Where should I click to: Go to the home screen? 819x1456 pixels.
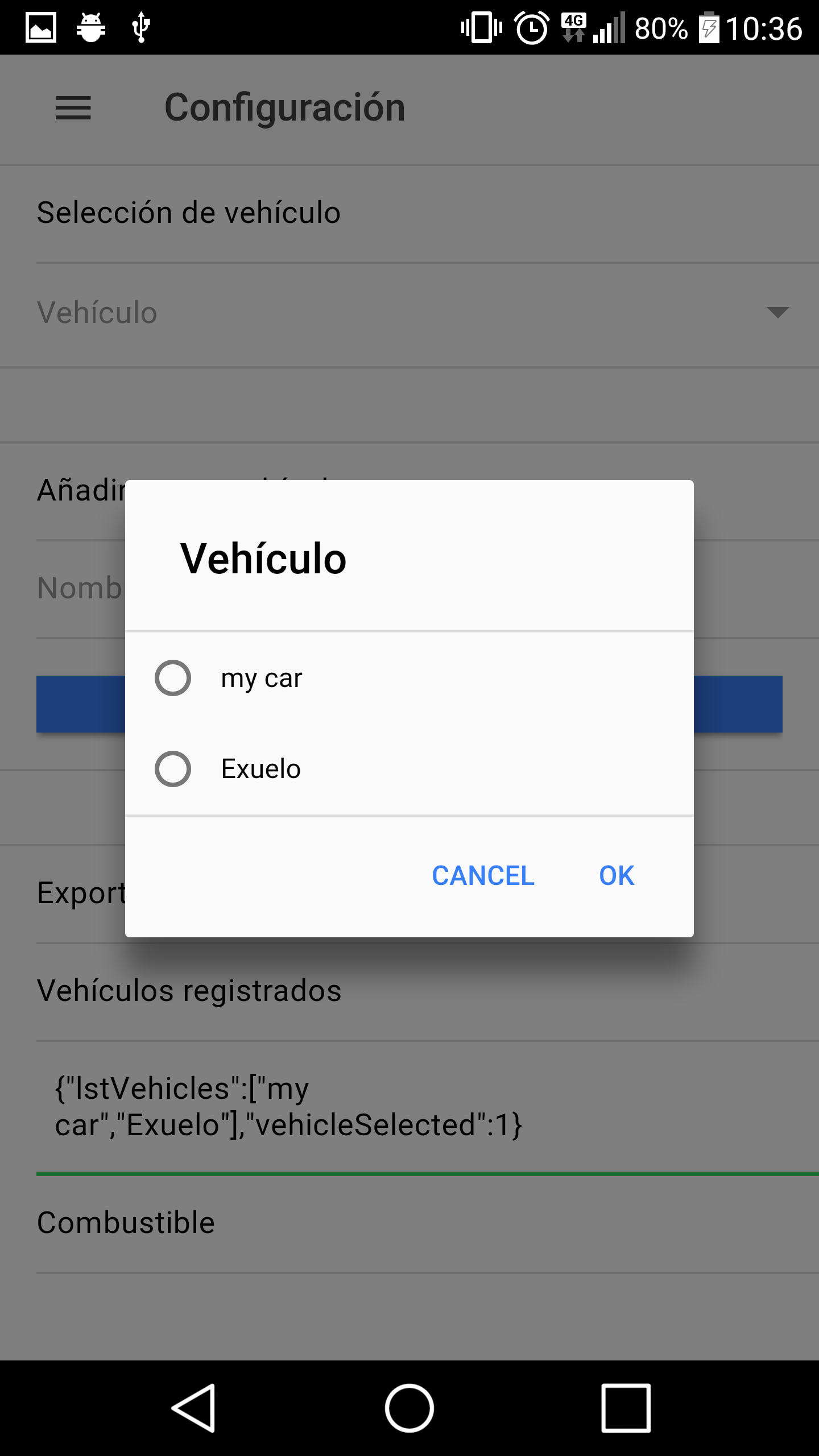coord(409,1408)
